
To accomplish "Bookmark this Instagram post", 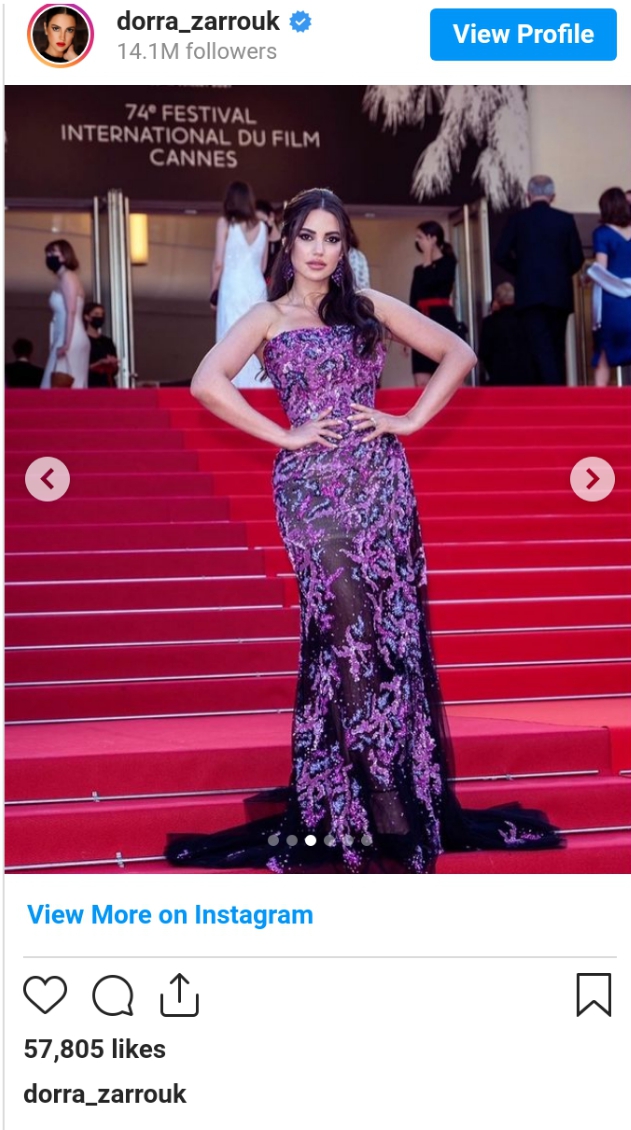I will tap(593, 995).
